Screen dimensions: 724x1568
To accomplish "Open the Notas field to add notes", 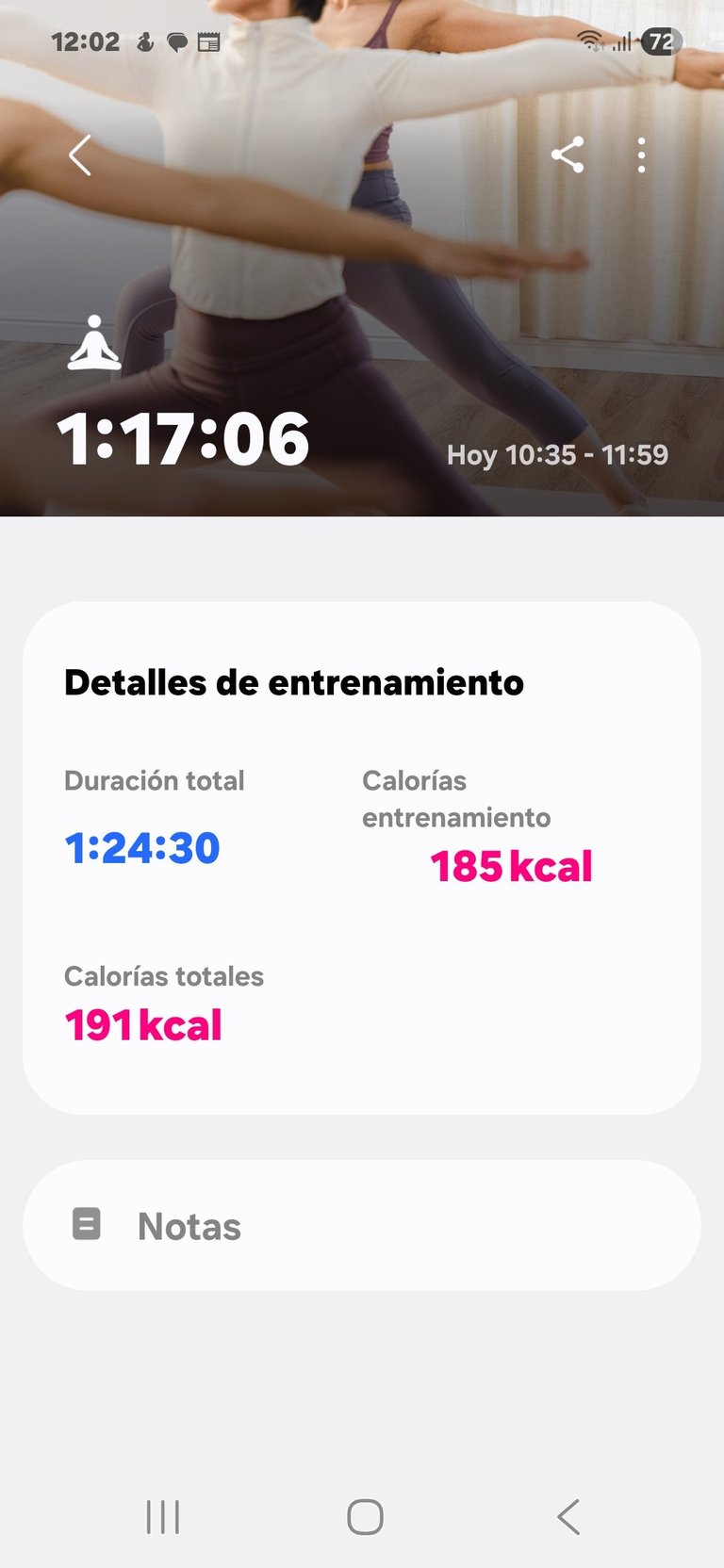I will [362, 1225].
